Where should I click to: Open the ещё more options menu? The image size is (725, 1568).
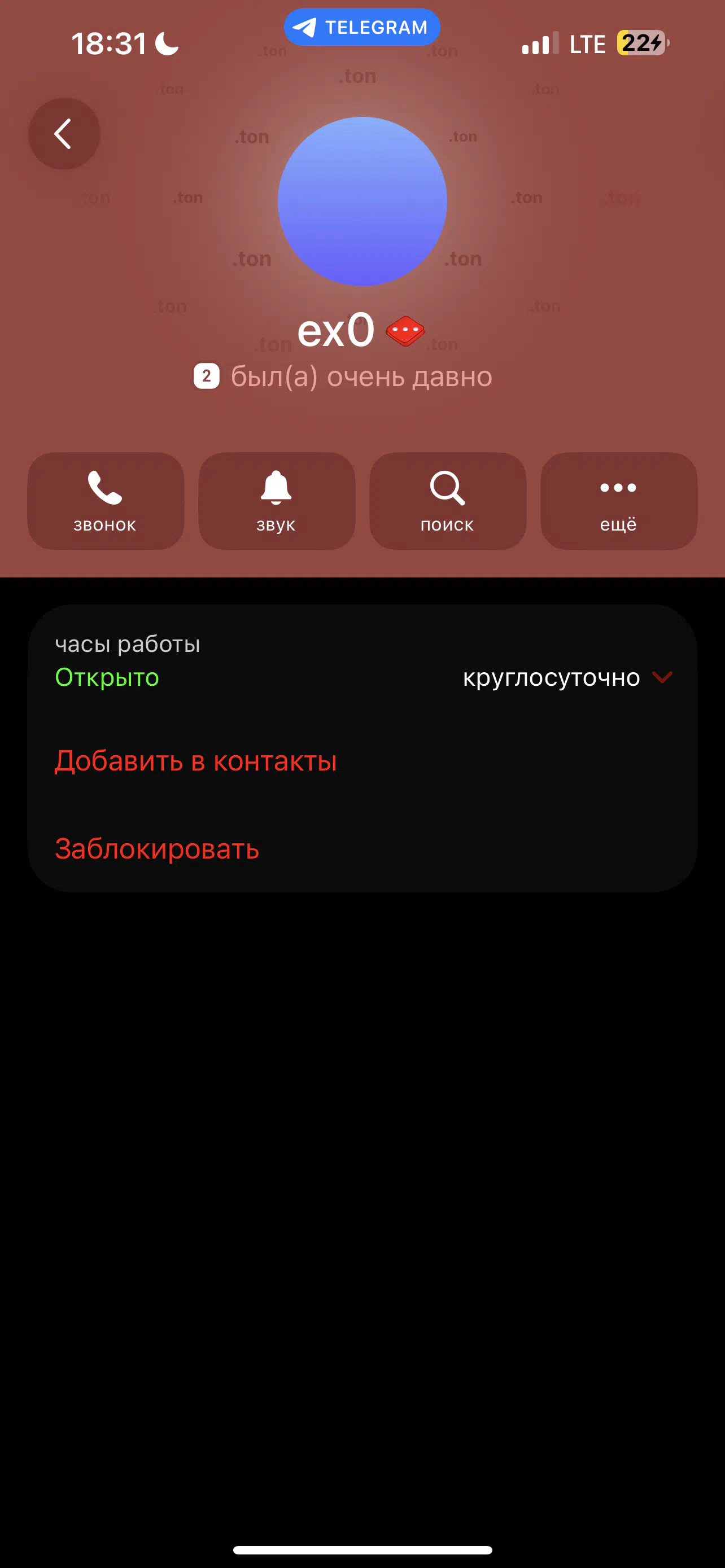coord(618,500)
